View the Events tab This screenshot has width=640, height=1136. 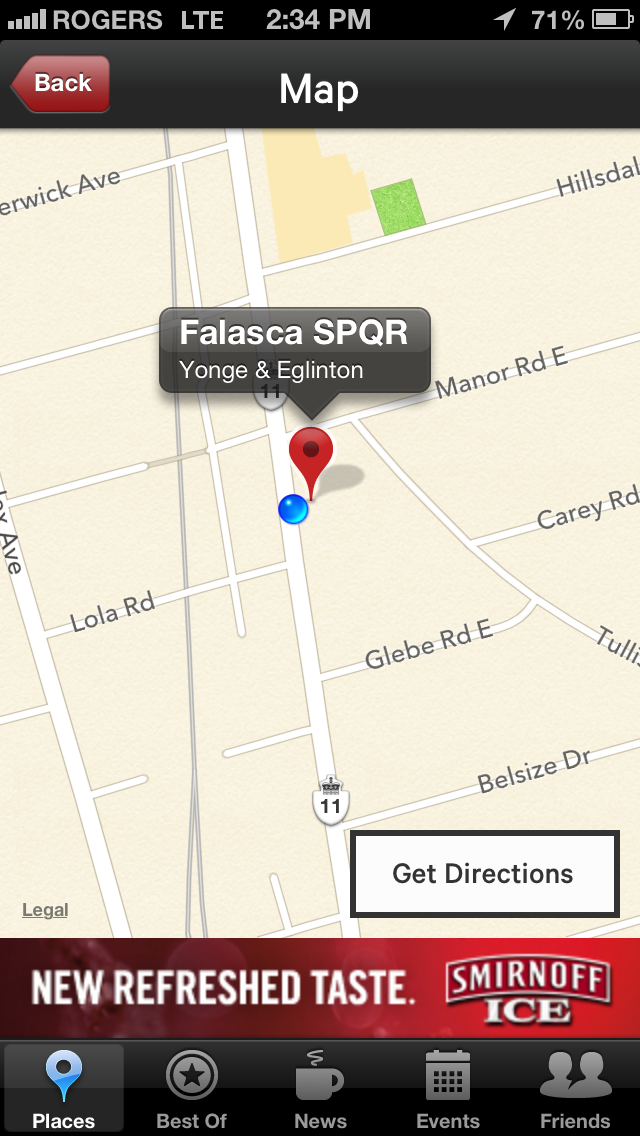click(x=448, y=1090)
